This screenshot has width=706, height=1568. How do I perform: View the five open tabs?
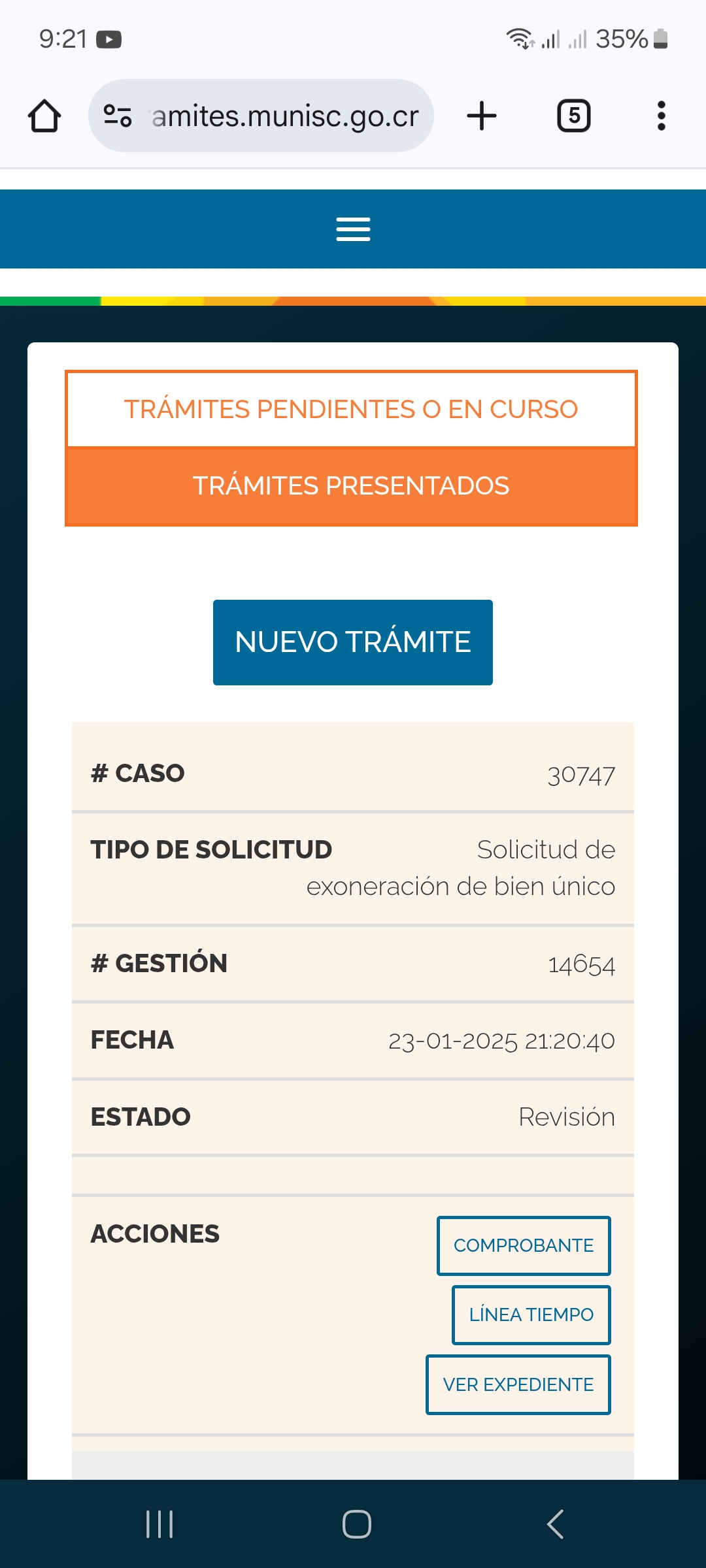coord(574,116)
